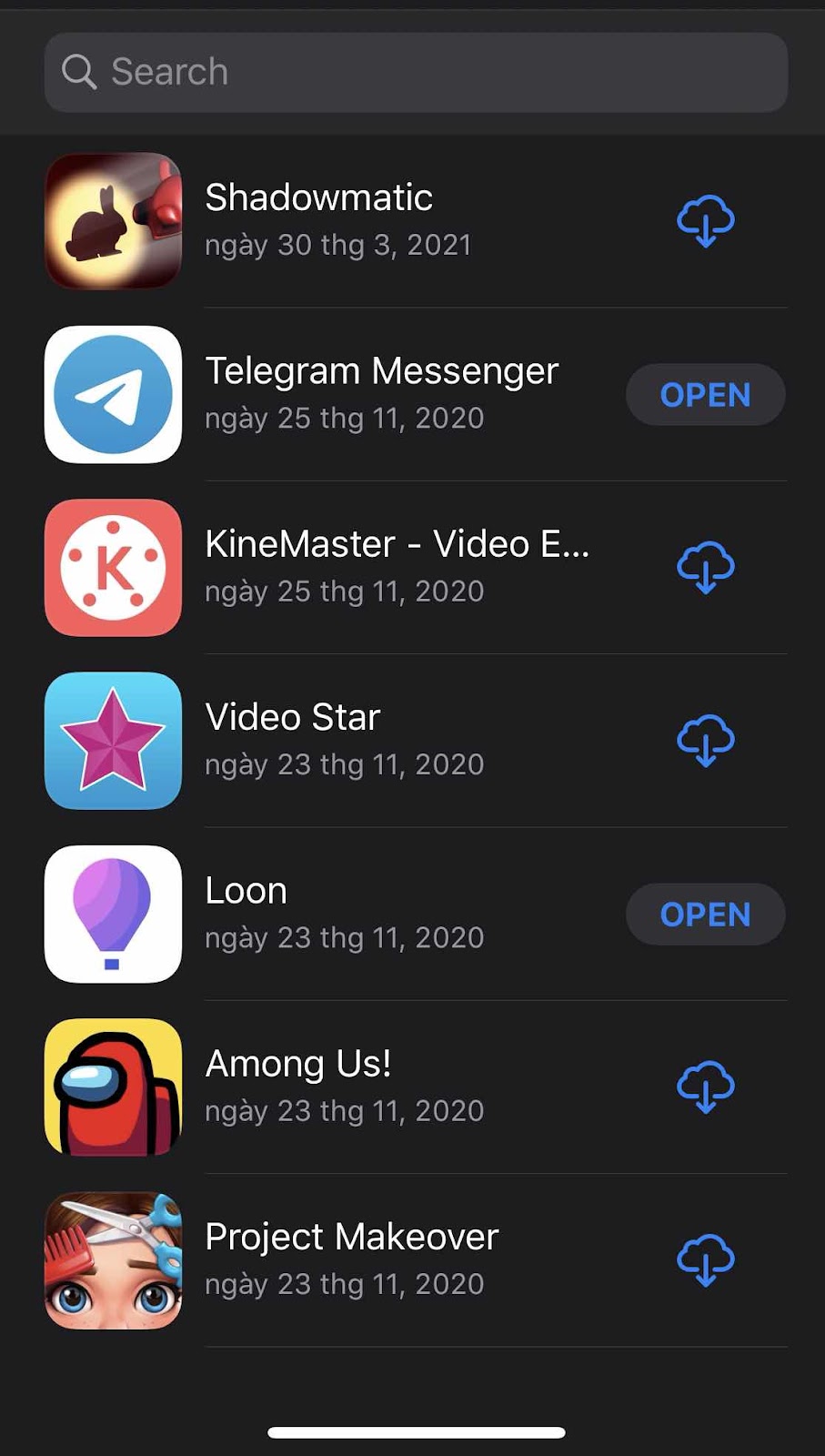Re-download Video Star from the cloud
The width and height of the screenshot is (825, 1456).
[x=705, y=741]
